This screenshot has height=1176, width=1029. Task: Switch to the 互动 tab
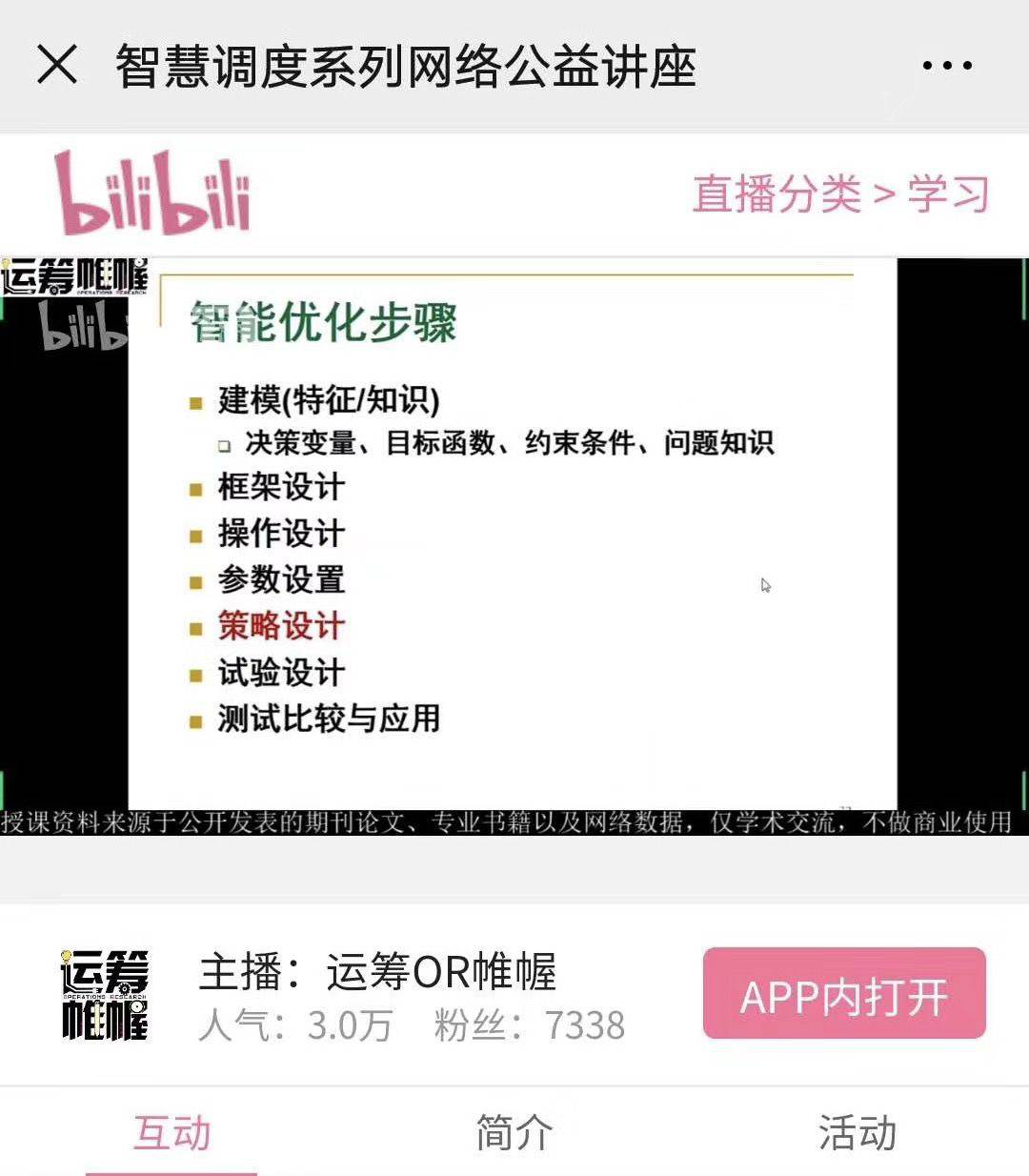(x=172, y=1133)
